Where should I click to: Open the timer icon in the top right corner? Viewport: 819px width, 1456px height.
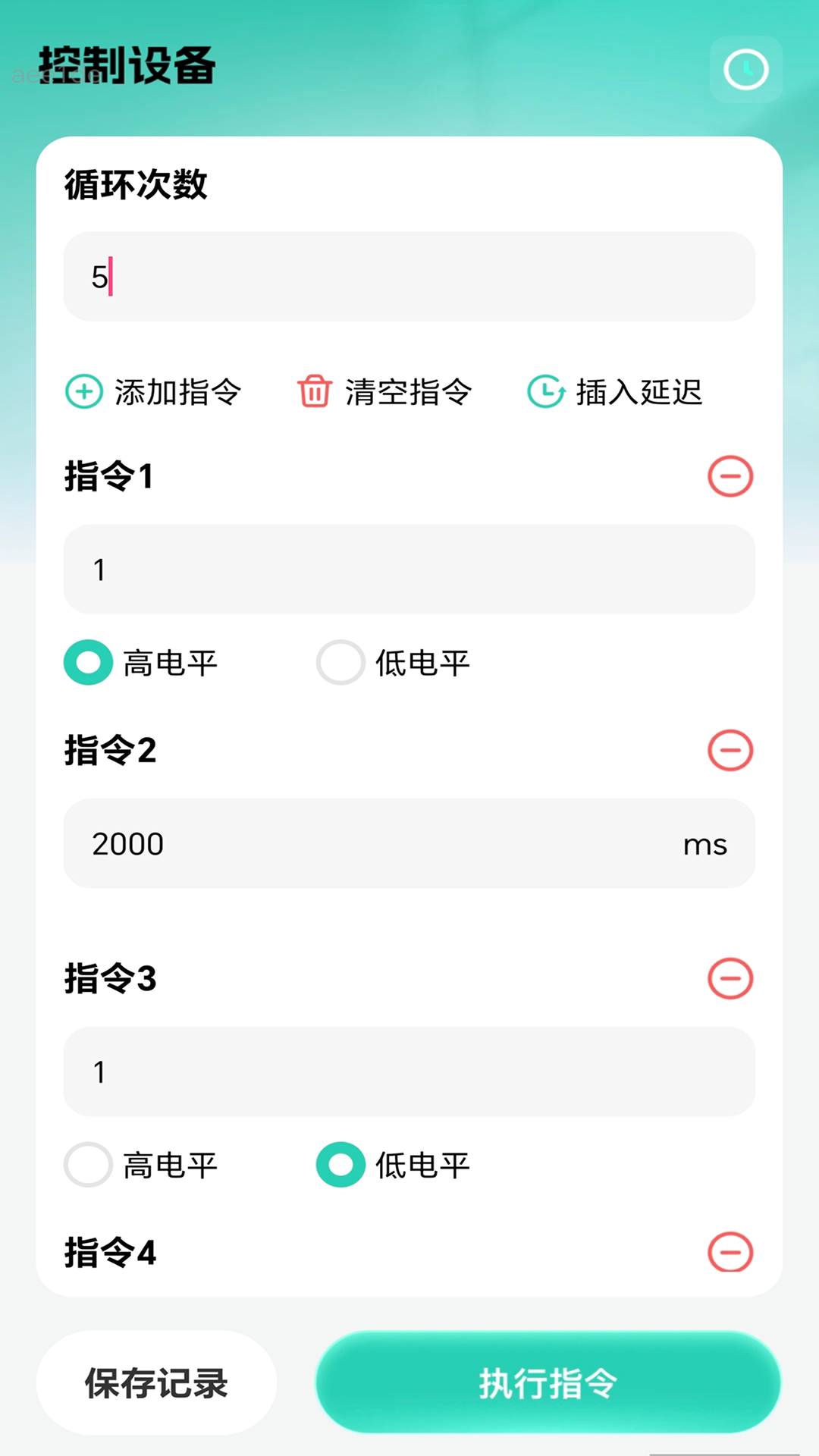[x=745, y=70]
